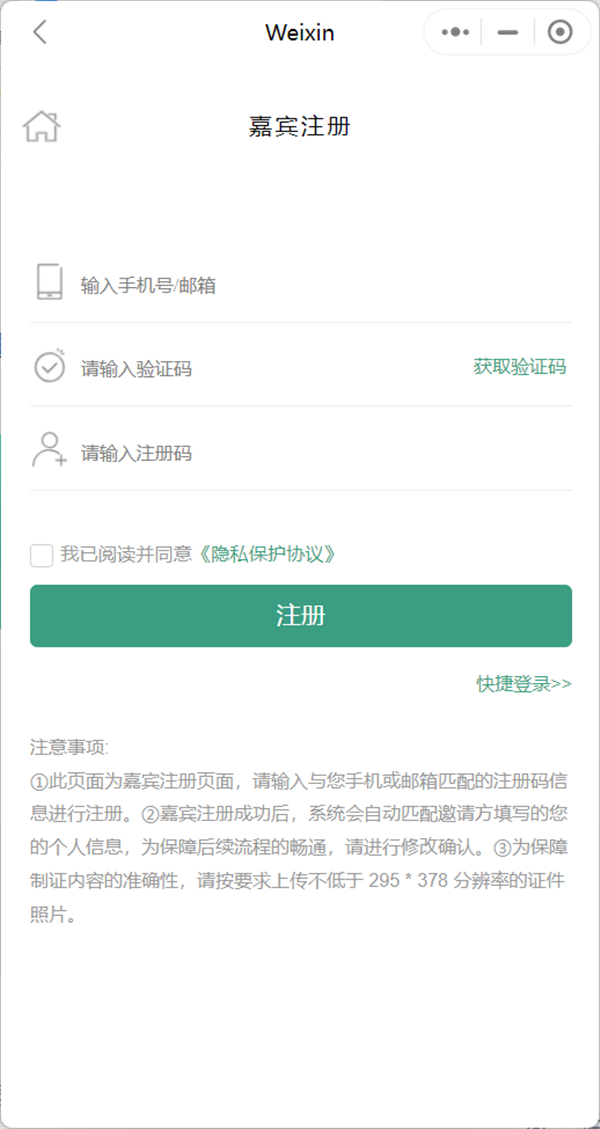The image size is (600, 1129).
Task: Go to the home page icon
Action: (42, 126)
